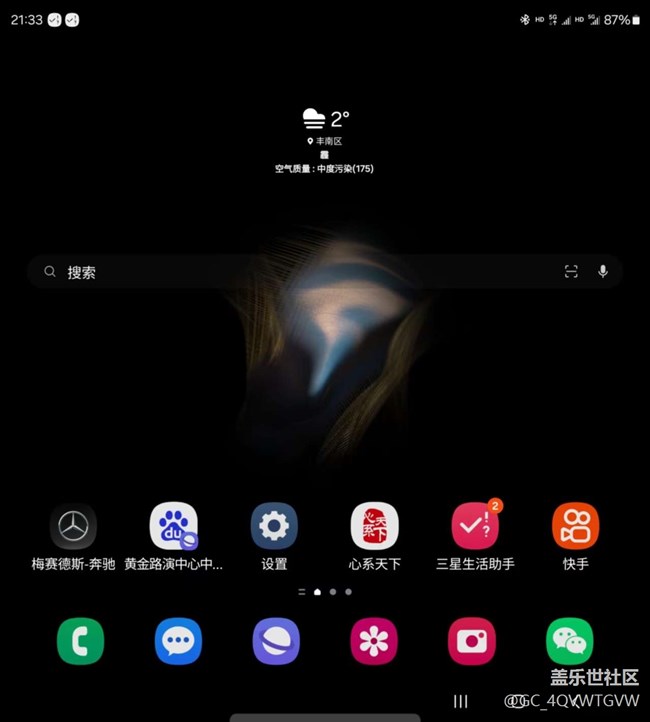Screen dimensions: 650x722
Task: Launch the Samsung Internet browser
Action: click(x=276, y=641)
